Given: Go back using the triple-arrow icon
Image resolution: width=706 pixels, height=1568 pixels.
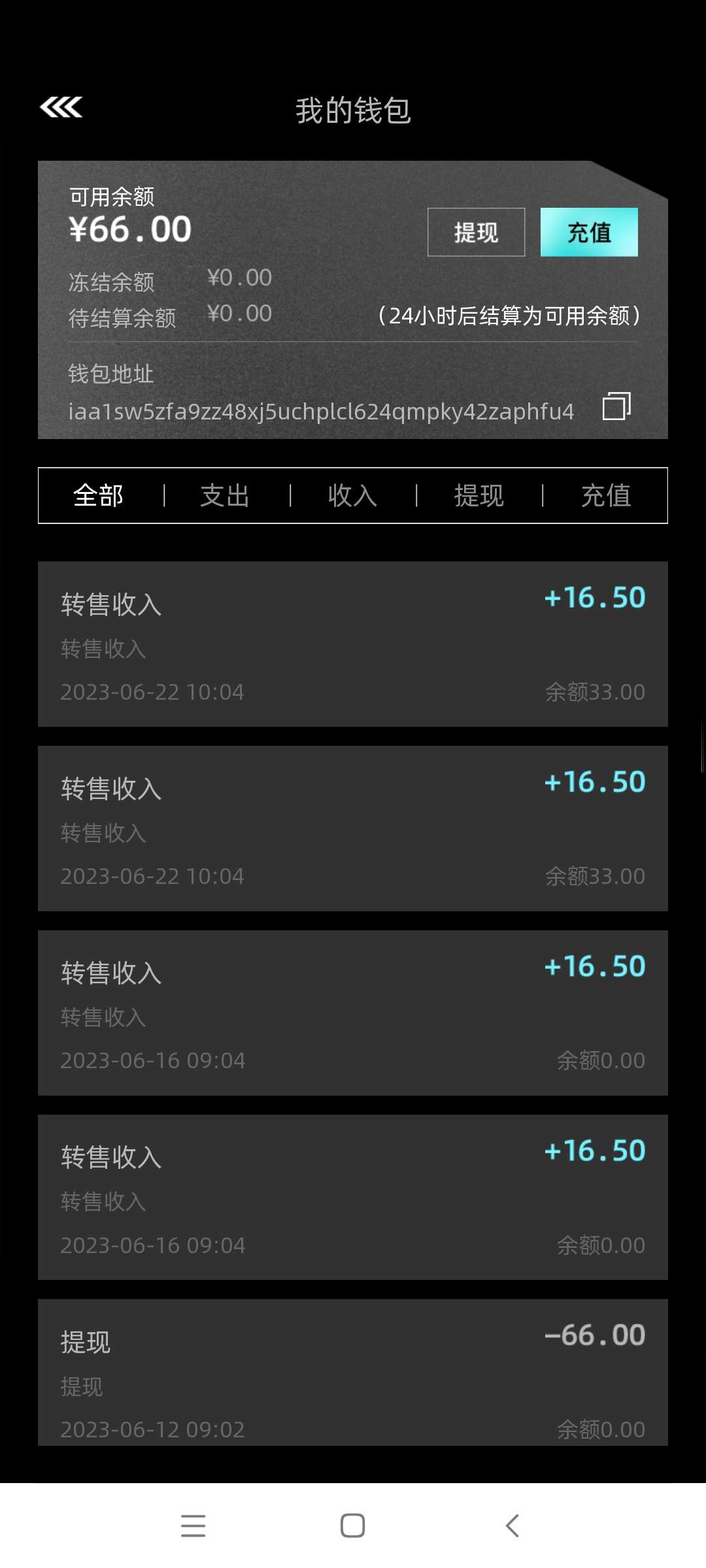Looking at the screenshot, I should 61,108.
